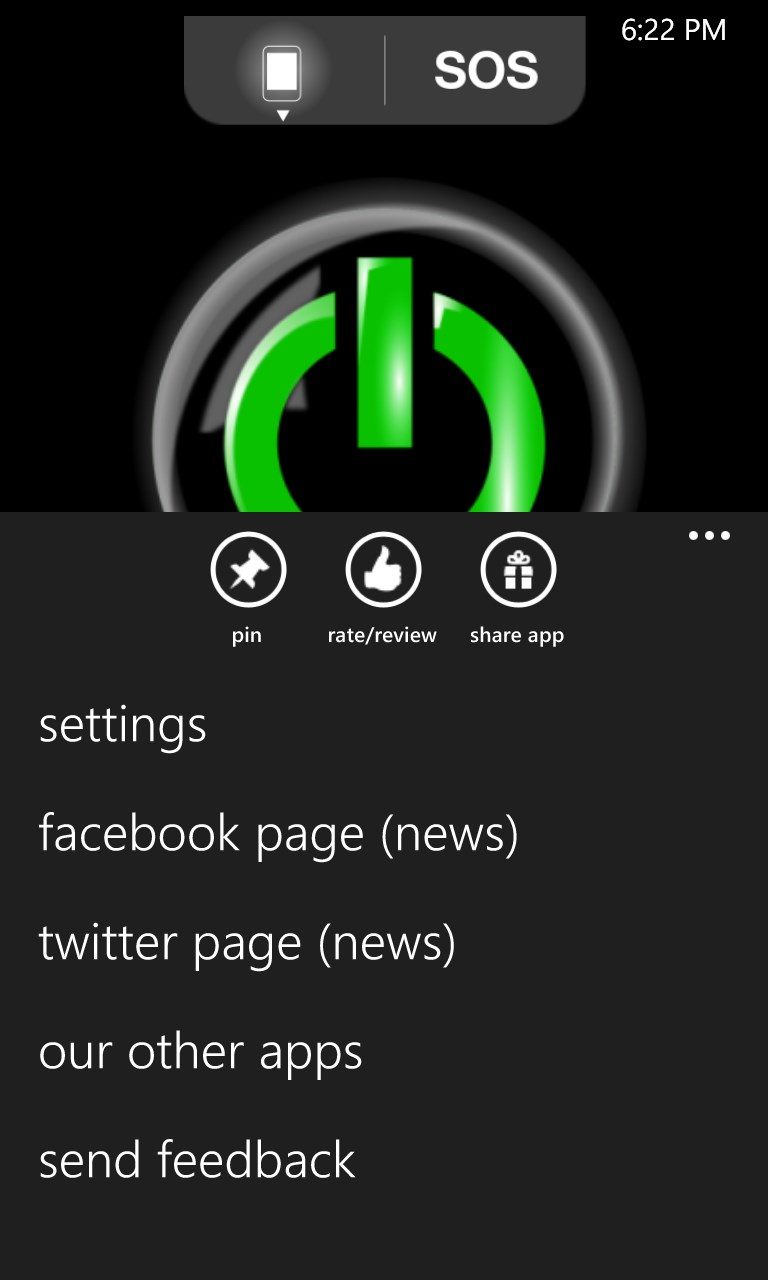Choose send feedback
The height and width of the screenshot is (1280, 768).
pos(197,1160)
